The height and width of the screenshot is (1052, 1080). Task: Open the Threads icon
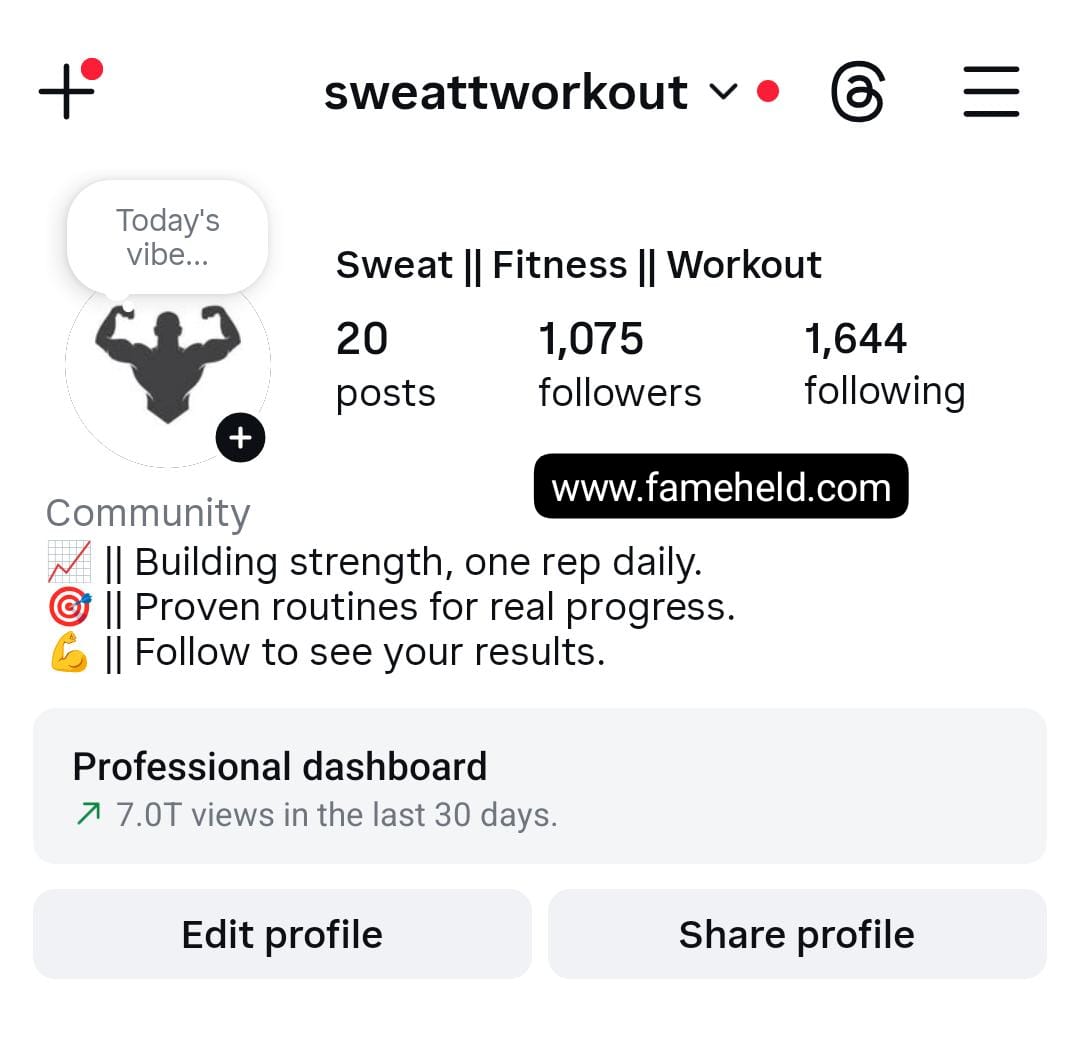pyautogui.click(x=857, y=93)
